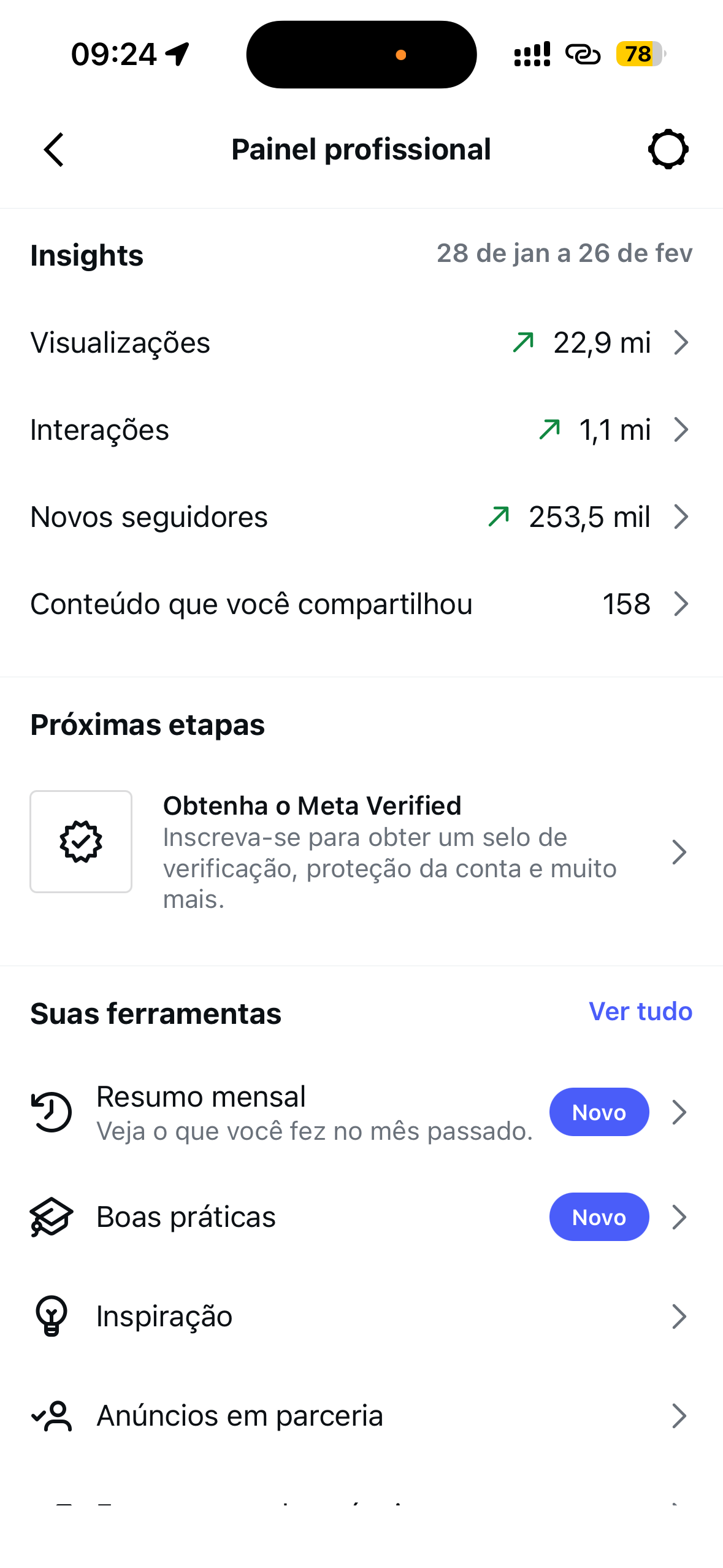The width and height of the screenshot is (723, 1568).
Task: Open Novos seguidores stats
Action: point(361,517)
